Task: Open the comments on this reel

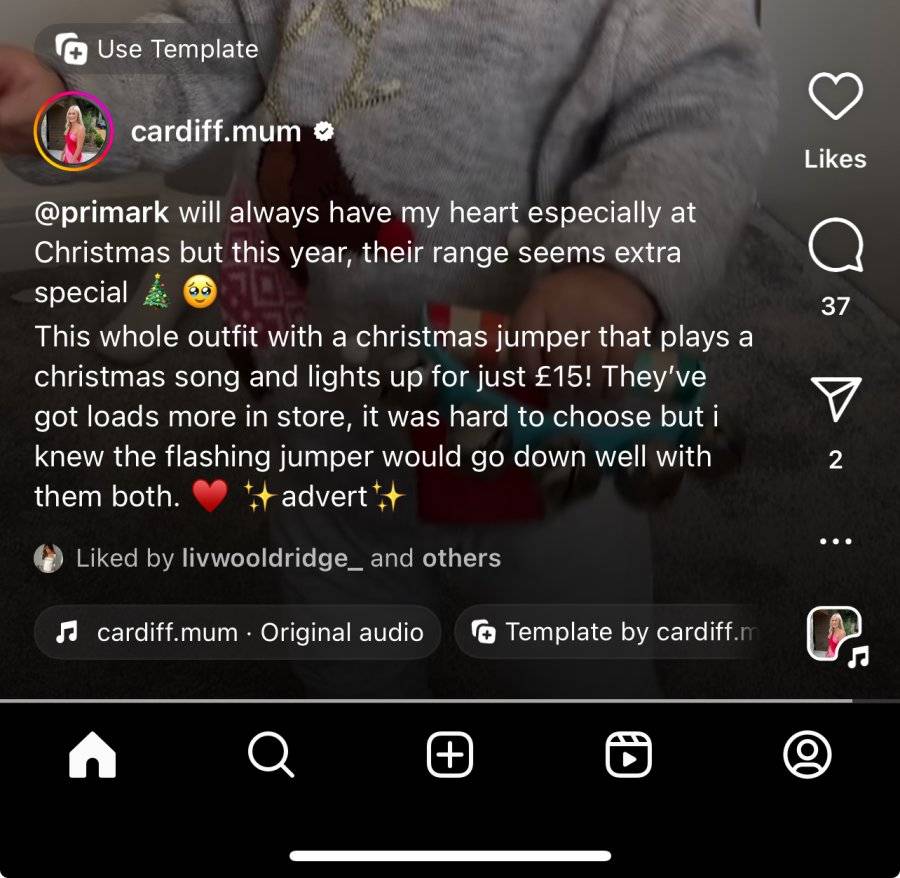Action: pos(836,245)
